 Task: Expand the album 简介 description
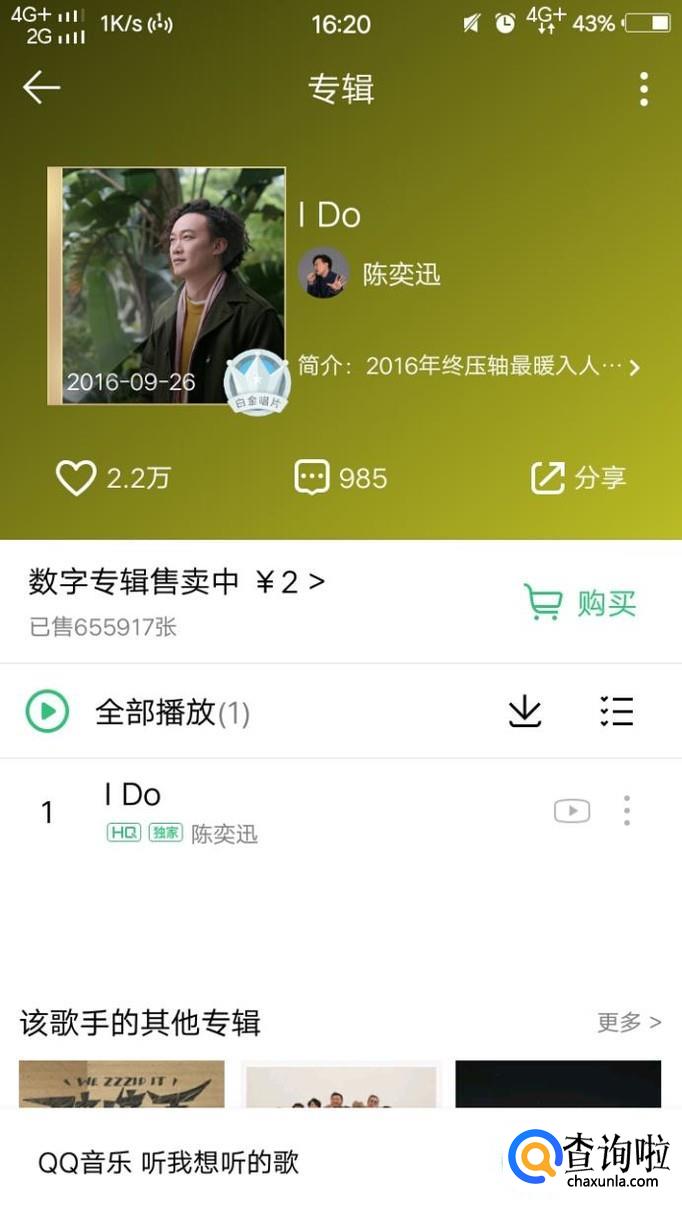[x=470, y=366]
